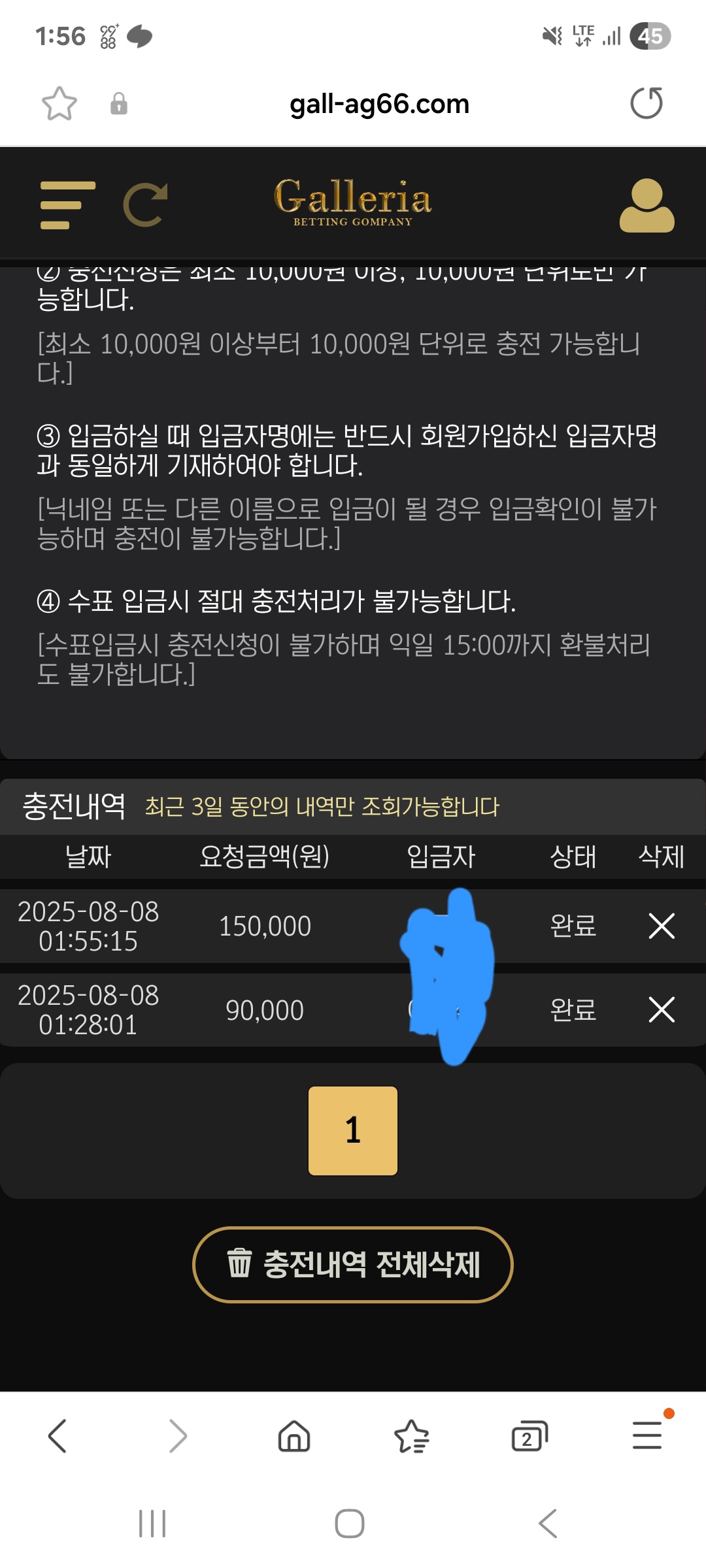Viewport: 706px width, 1568px height.
Task: Open the browser main menu
Action: pos(647,1435)
